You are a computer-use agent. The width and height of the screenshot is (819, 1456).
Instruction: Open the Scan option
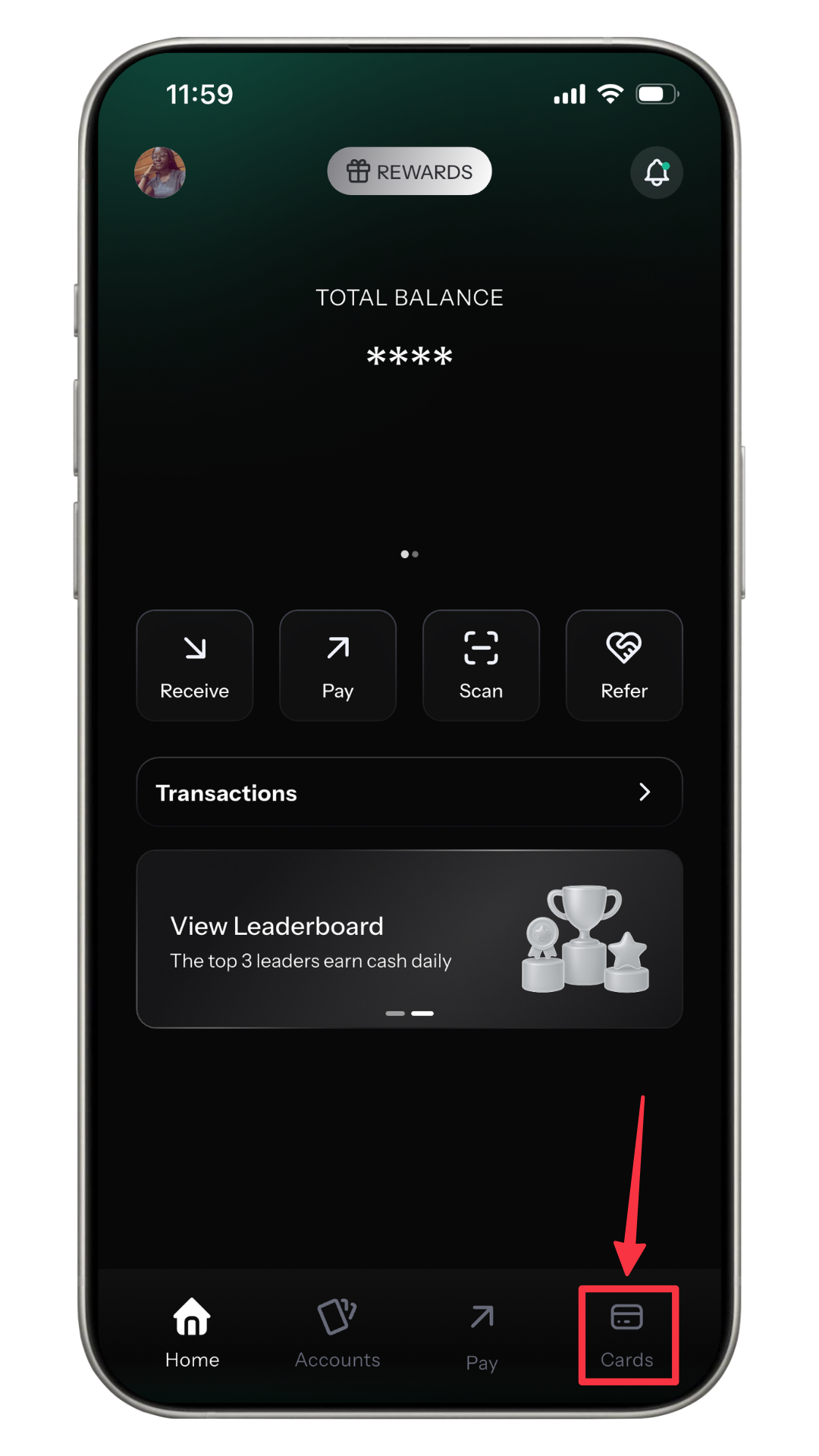point(481,665)
